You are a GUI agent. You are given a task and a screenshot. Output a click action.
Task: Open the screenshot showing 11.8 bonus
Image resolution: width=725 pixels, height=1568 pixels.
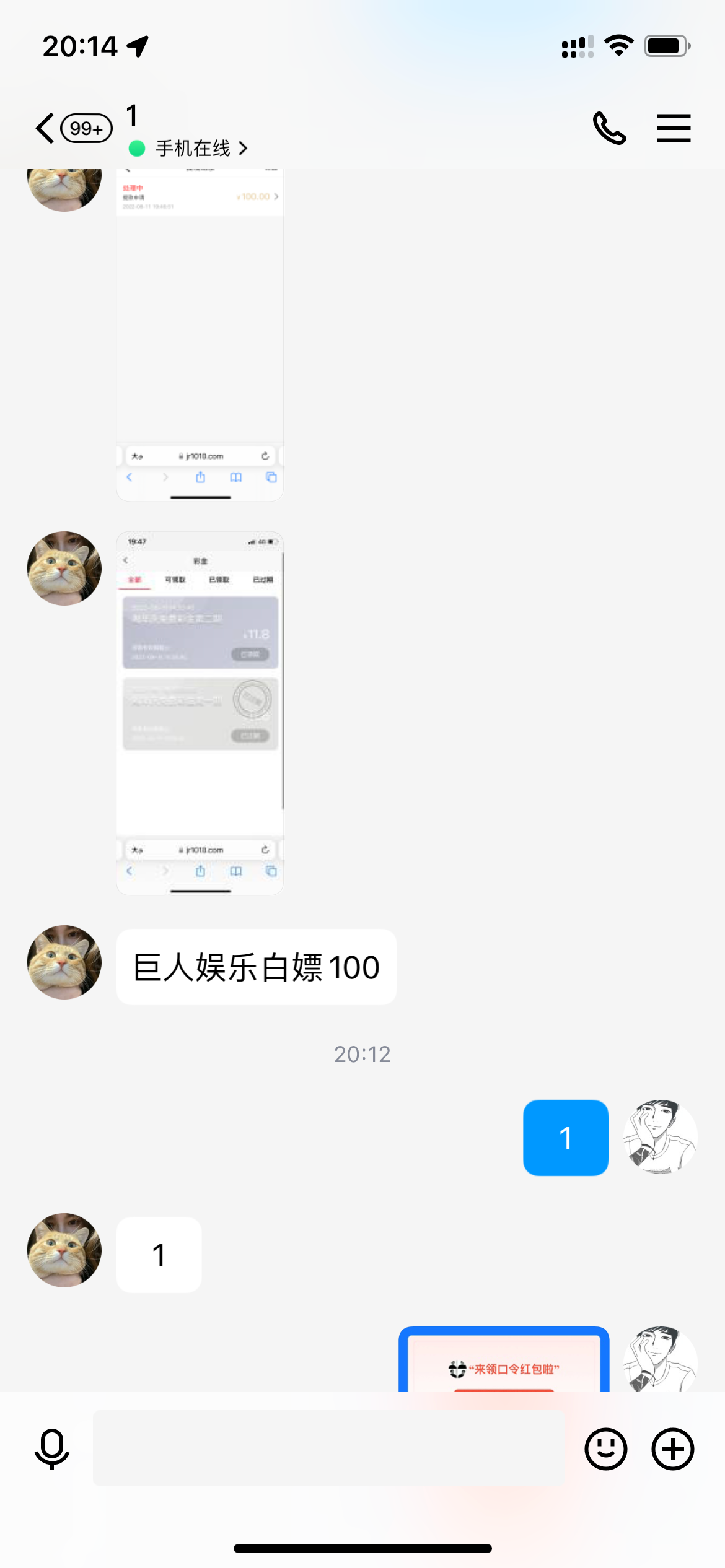click(x=200, y=712)
